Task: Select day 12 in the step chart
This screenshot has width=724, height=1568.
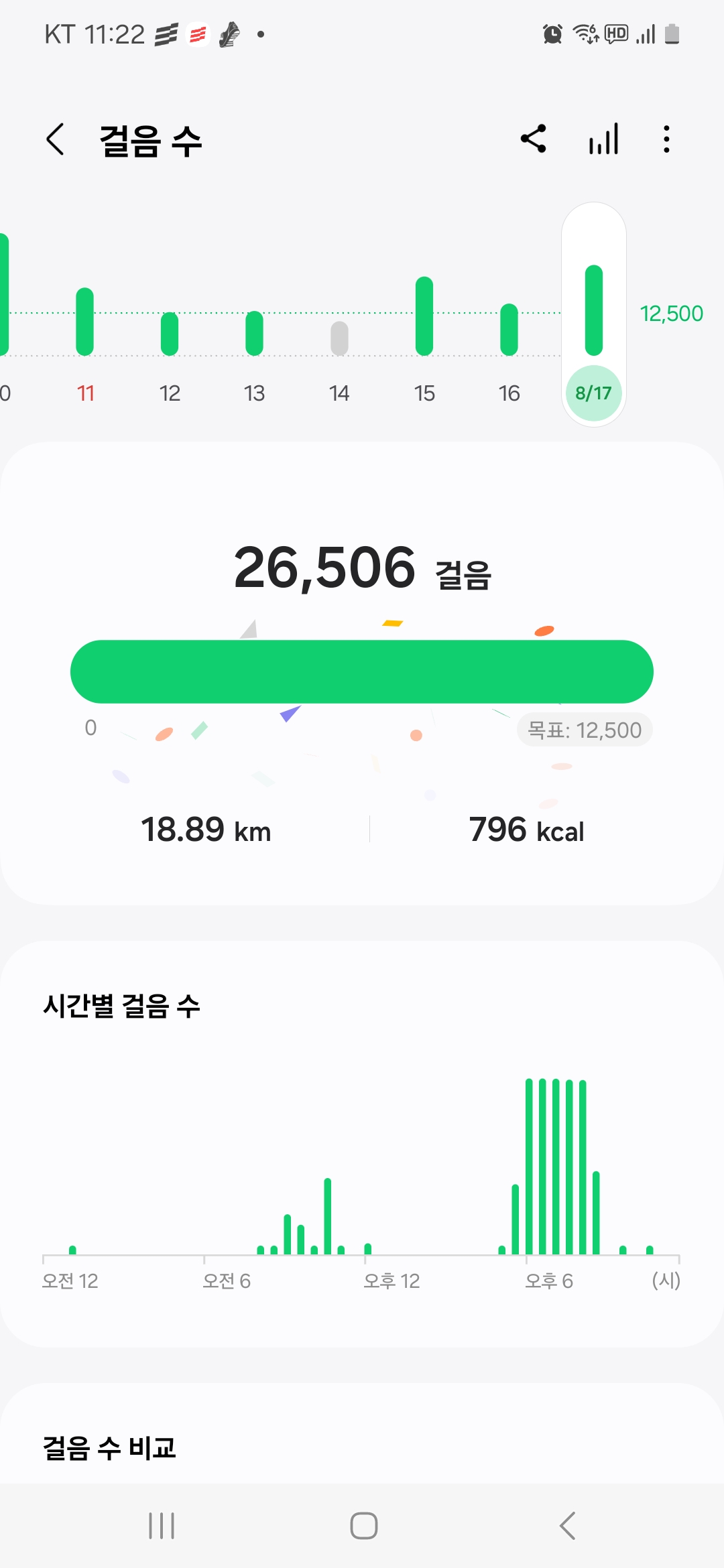Action: coord(170,334)
